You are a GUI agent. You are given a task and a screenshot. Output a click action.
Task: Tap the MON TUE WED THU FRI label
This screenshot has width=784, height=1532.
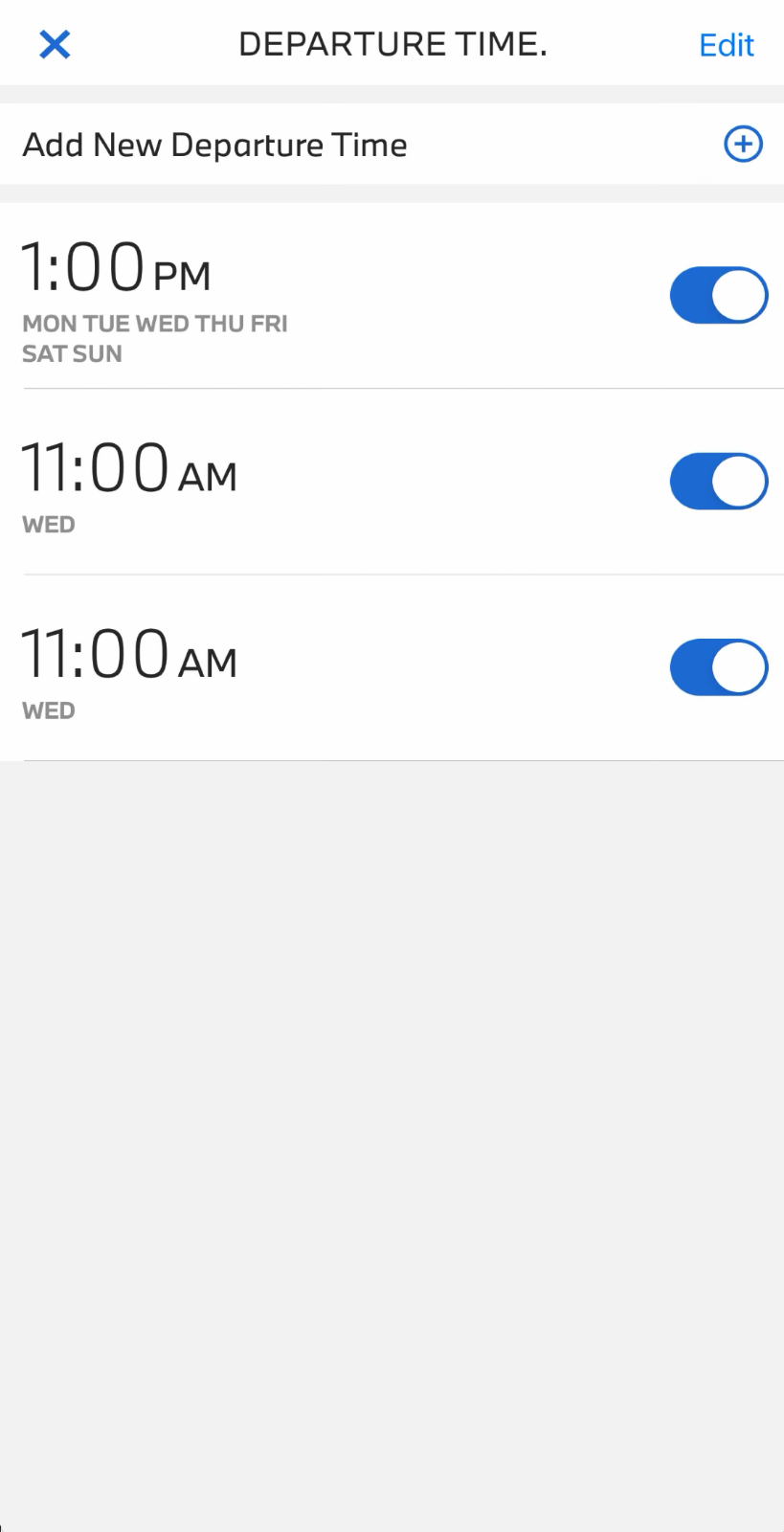tap(155, 324)
